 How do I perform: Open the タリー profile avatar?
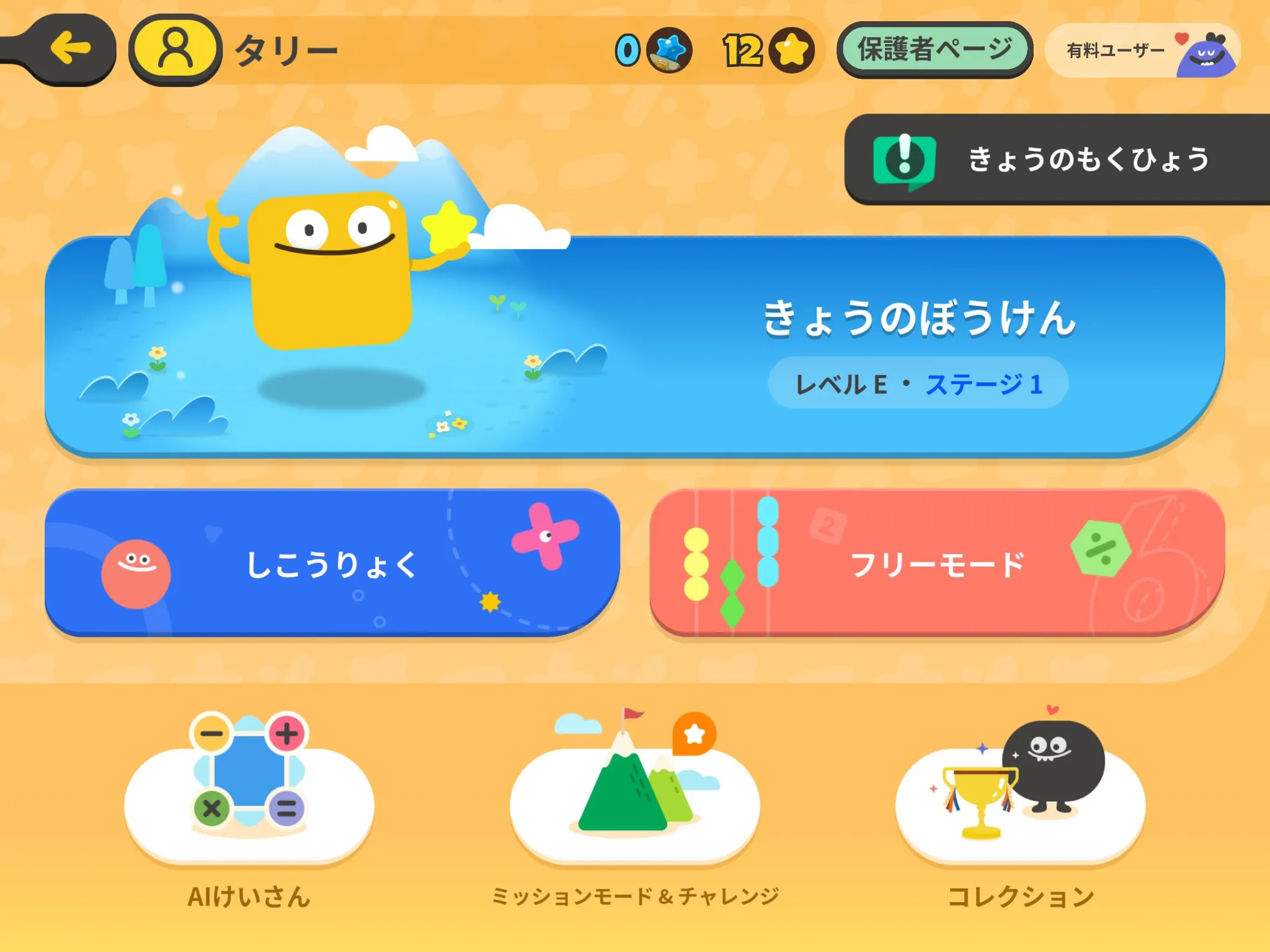click(x=176, y=49)
